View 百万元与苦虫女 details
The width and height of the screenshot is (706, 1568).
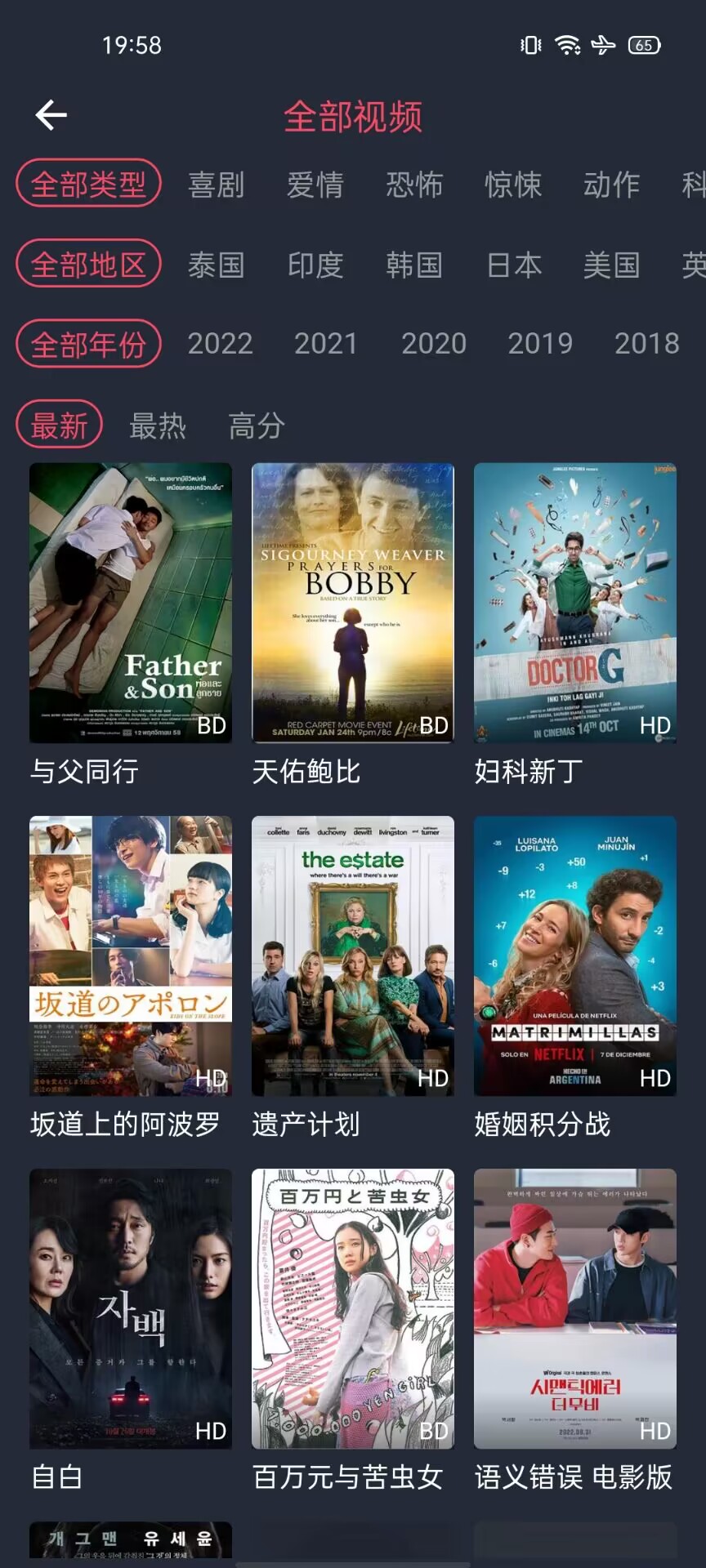click(353, 1308)
